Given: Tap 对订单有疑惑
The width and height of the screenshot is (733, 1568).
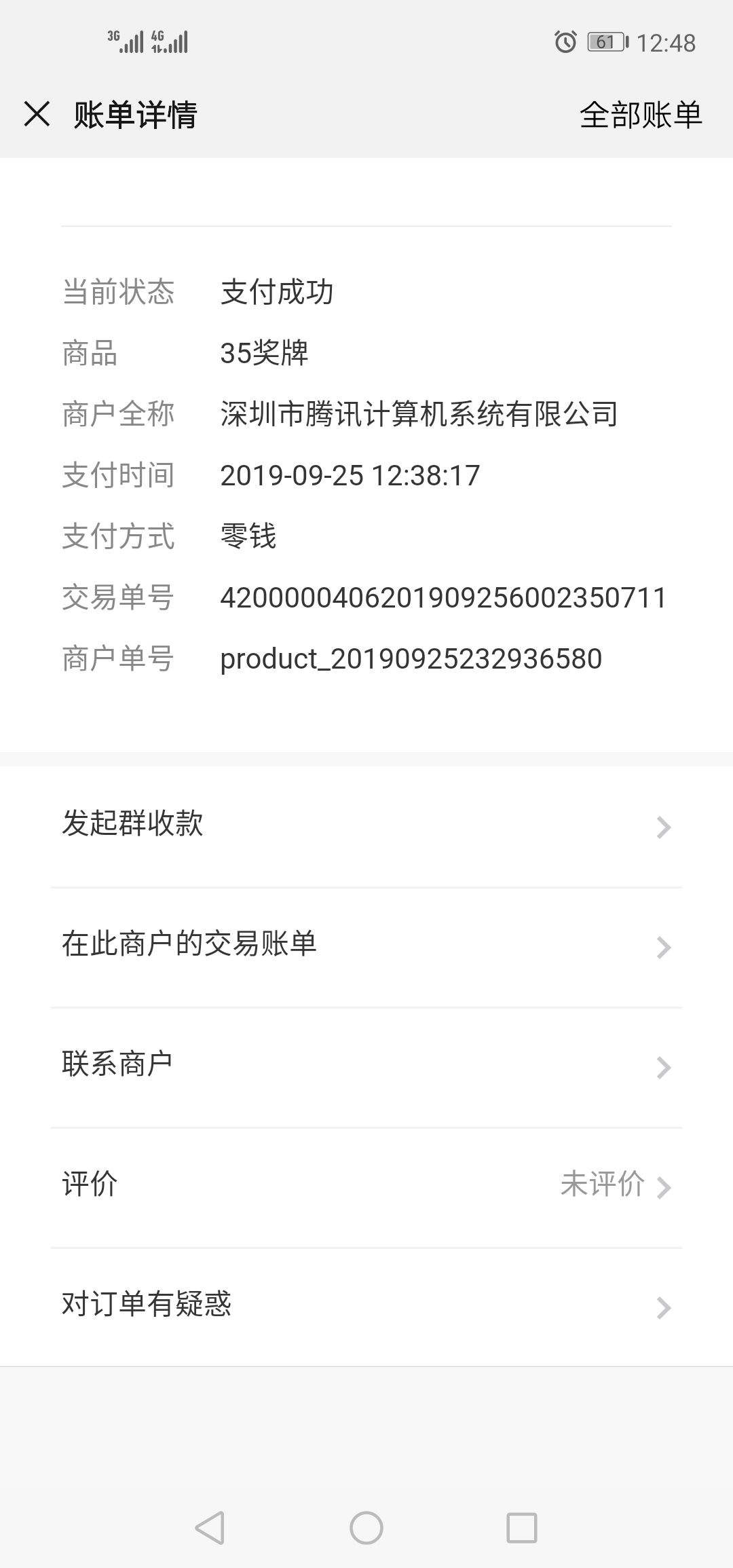Looking at the screenshot, I should [366, 1305].
